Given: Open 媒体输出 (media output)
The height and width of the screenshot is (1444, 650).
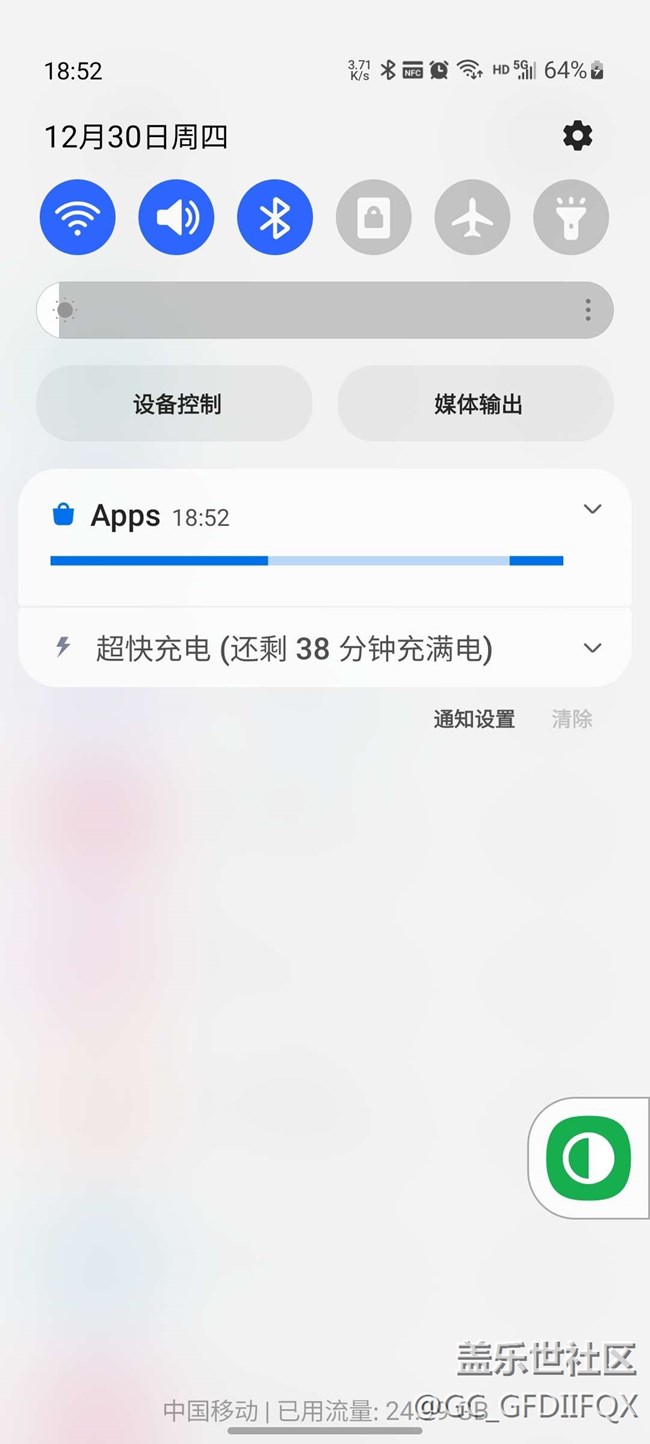Looking at the screenshot, I should tap(476, 404).
